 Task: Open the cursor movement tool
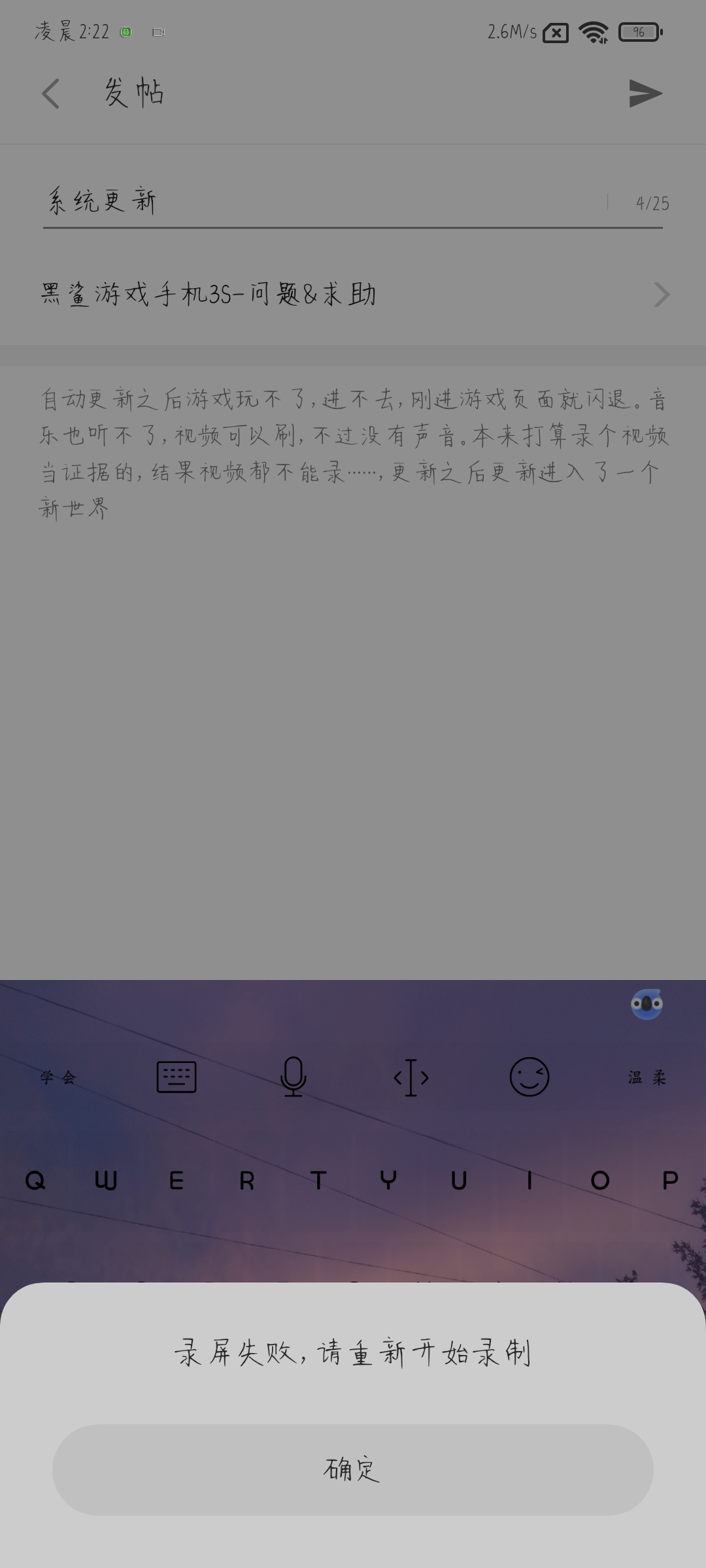(411, 1077)
